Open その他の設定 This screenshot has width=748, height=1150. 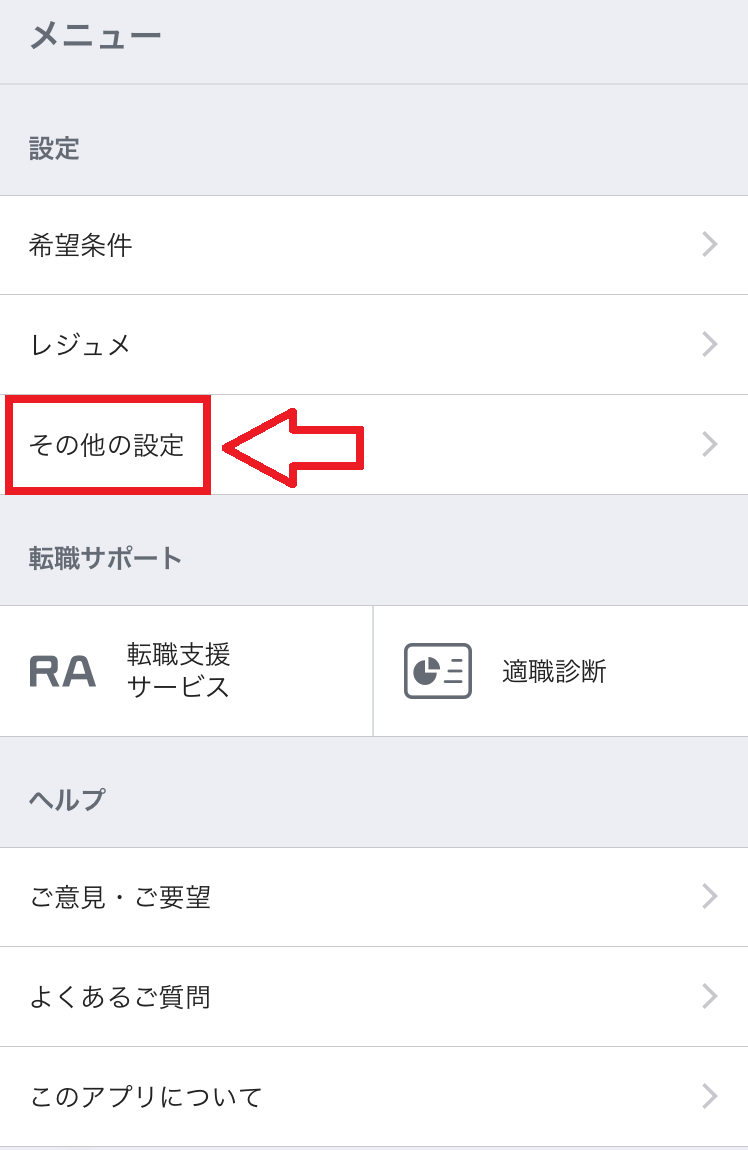point(374,445)
